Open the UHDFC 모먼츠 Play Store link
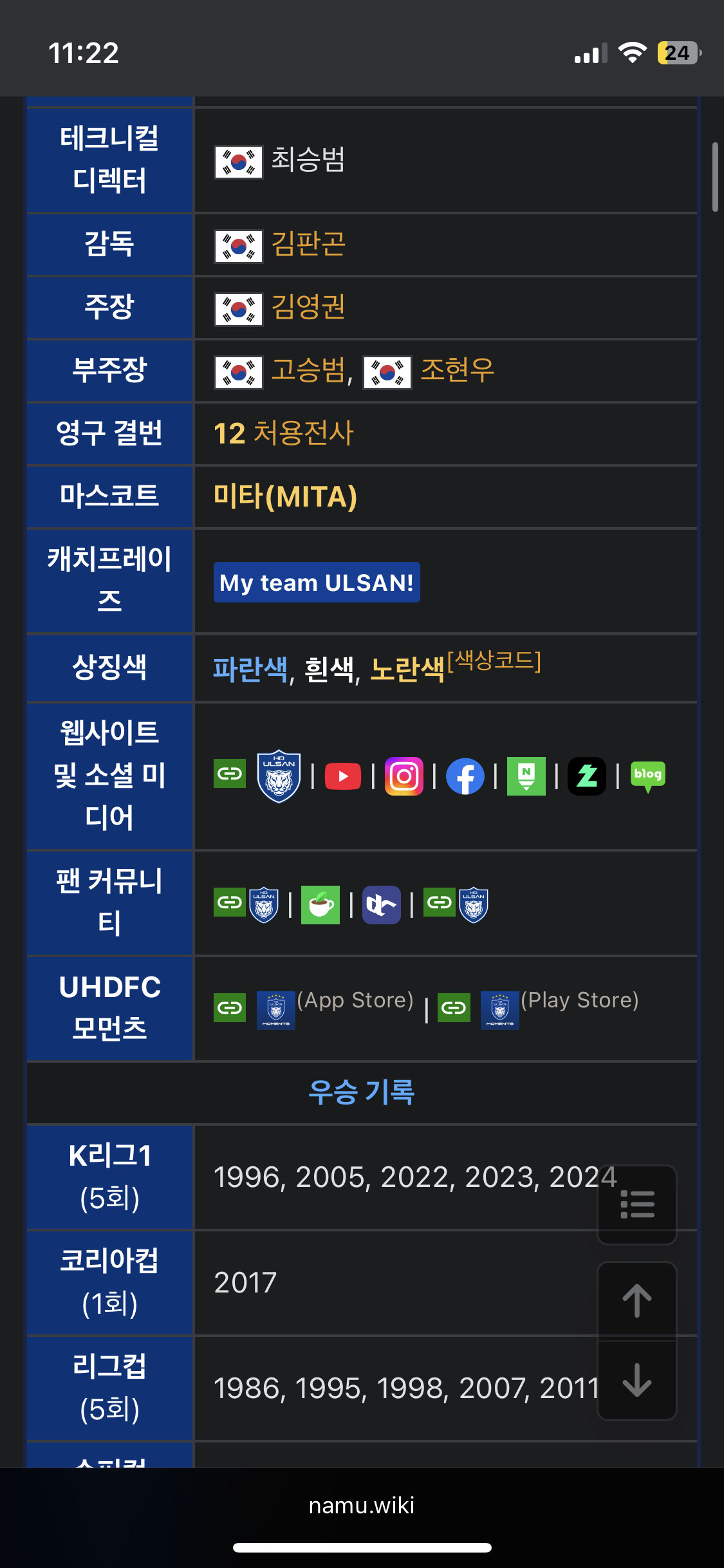Viewport: 724px width, 1568px height. coord(579,1001)
